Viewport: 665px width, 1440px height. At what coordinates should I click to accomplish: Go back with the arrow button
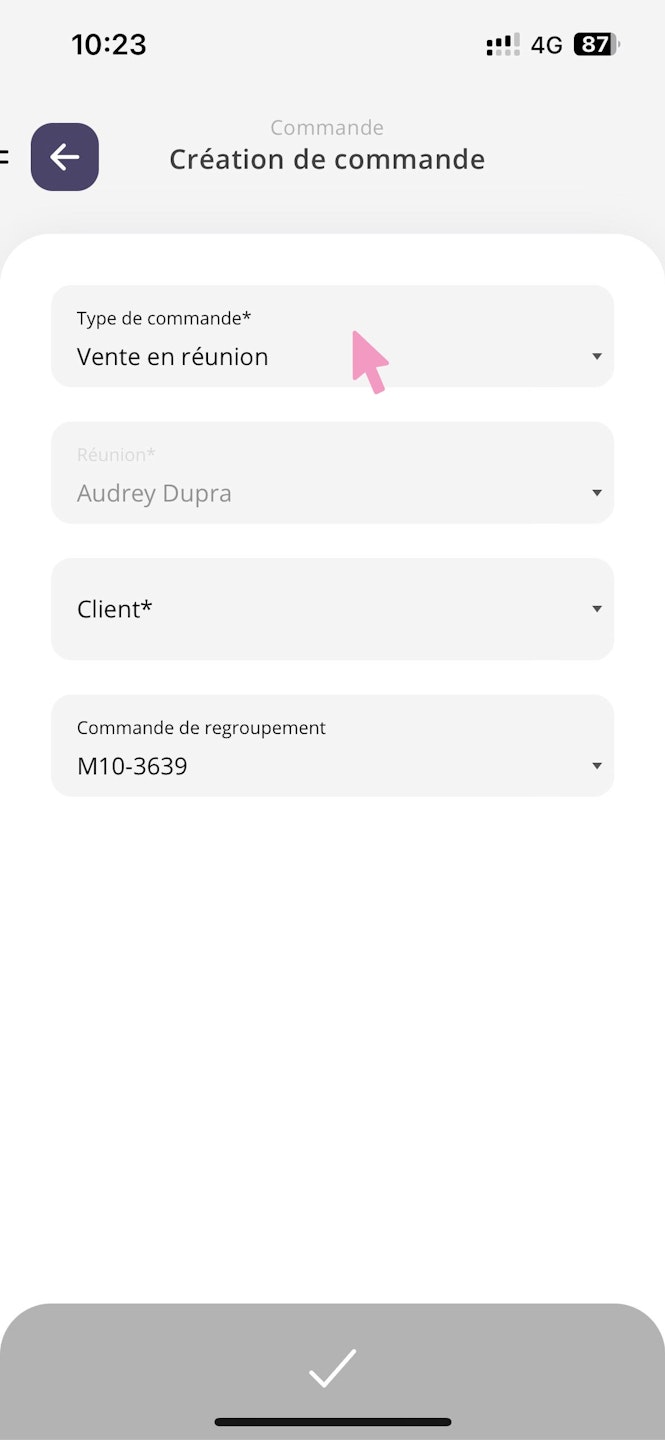(65, 157)
